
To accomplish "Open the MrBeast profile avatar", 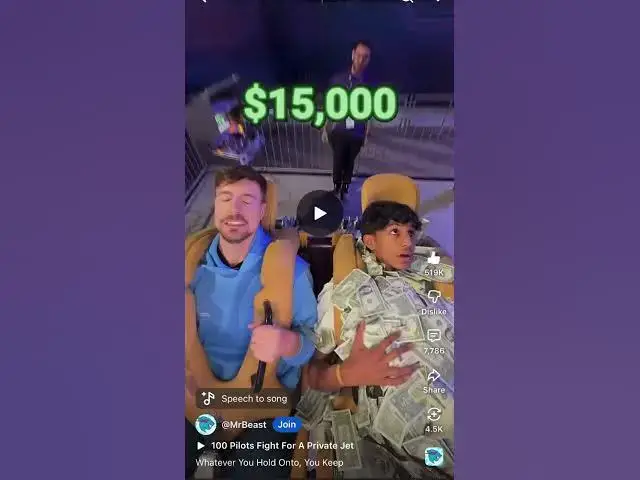I will (206, 424).
